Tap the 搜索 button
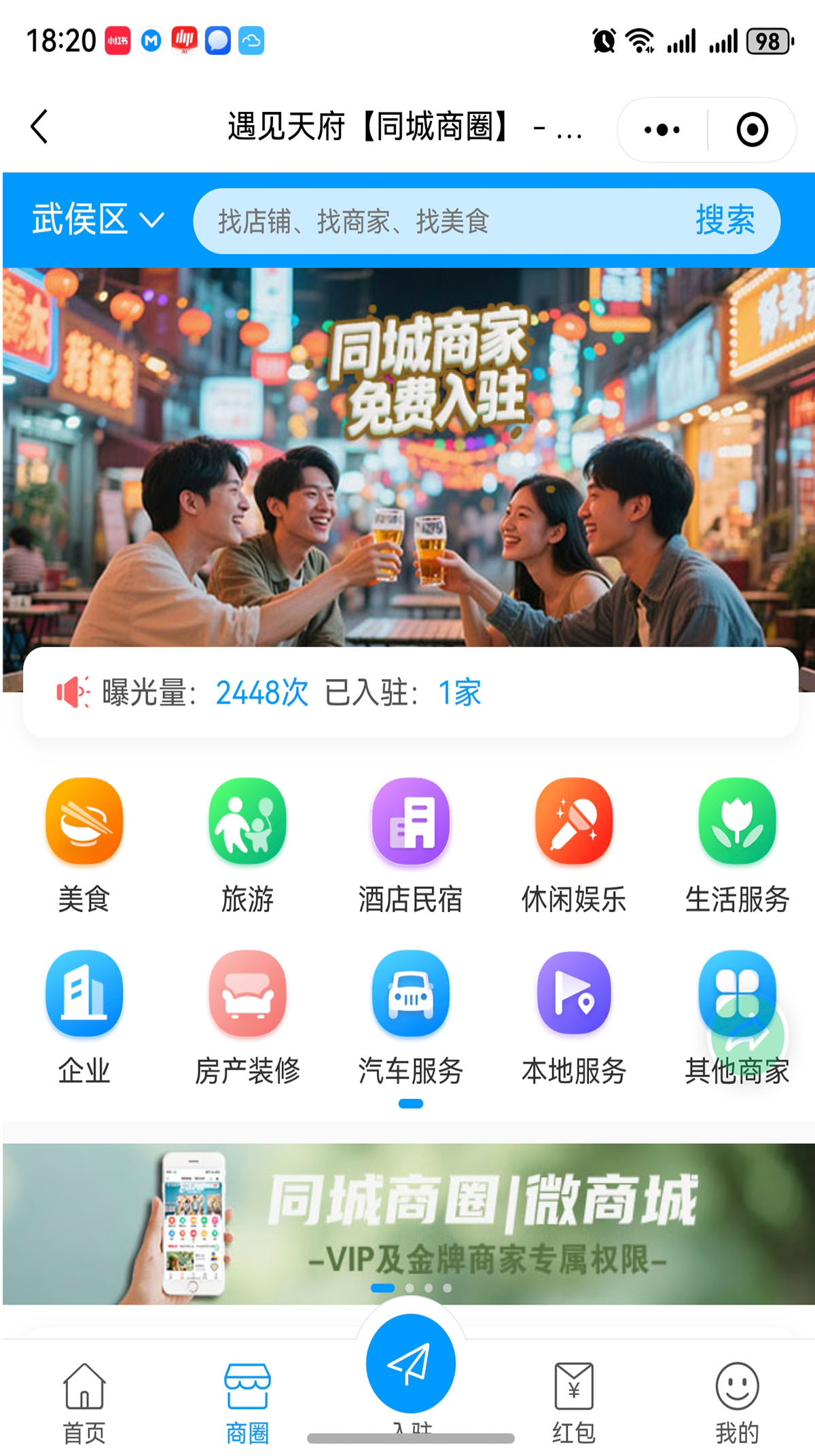 [x=725, y=221]
